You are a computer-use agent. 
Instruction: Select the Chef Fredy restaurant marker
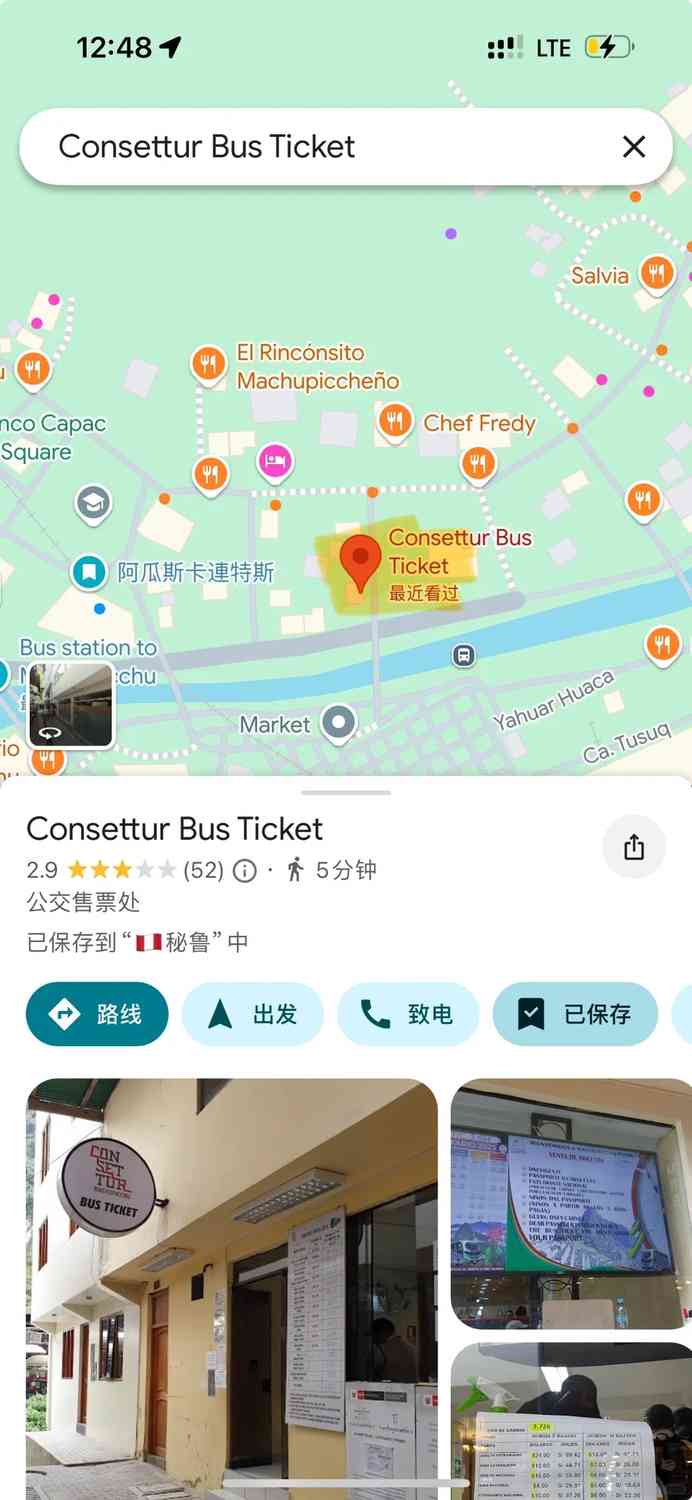click(396, 421)
